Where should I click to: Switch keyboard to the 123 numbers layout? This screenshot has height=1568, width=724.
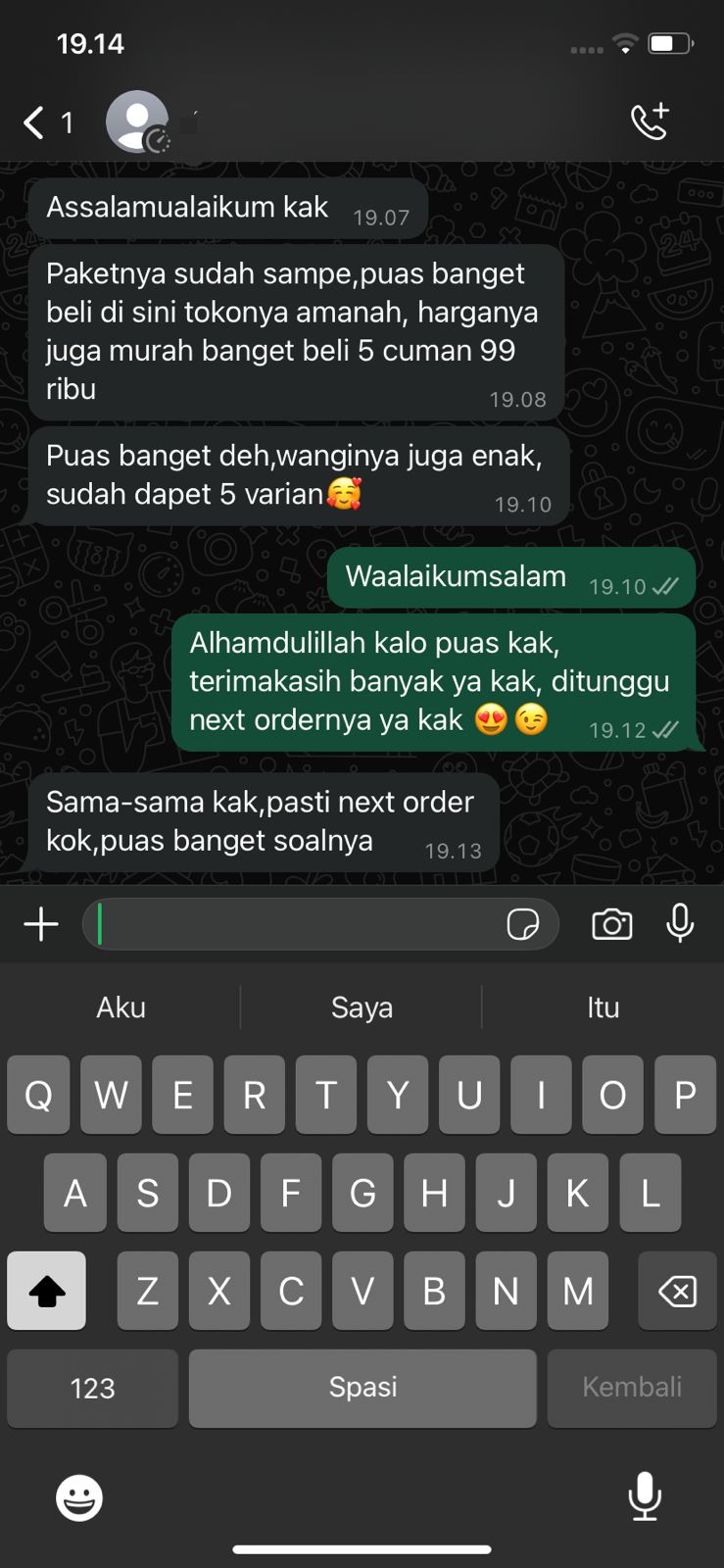[92, 1388]
